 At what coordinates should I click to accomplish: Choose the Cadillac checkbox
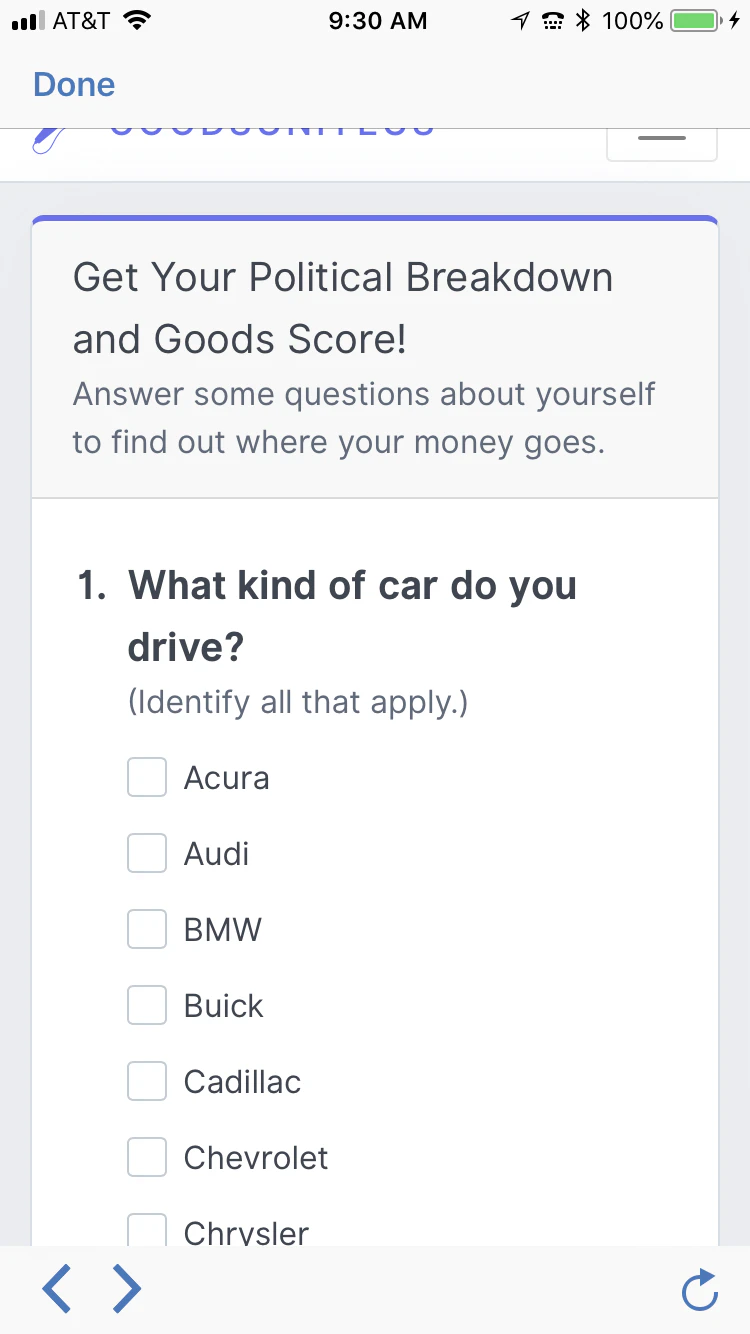click(147, 1081)
